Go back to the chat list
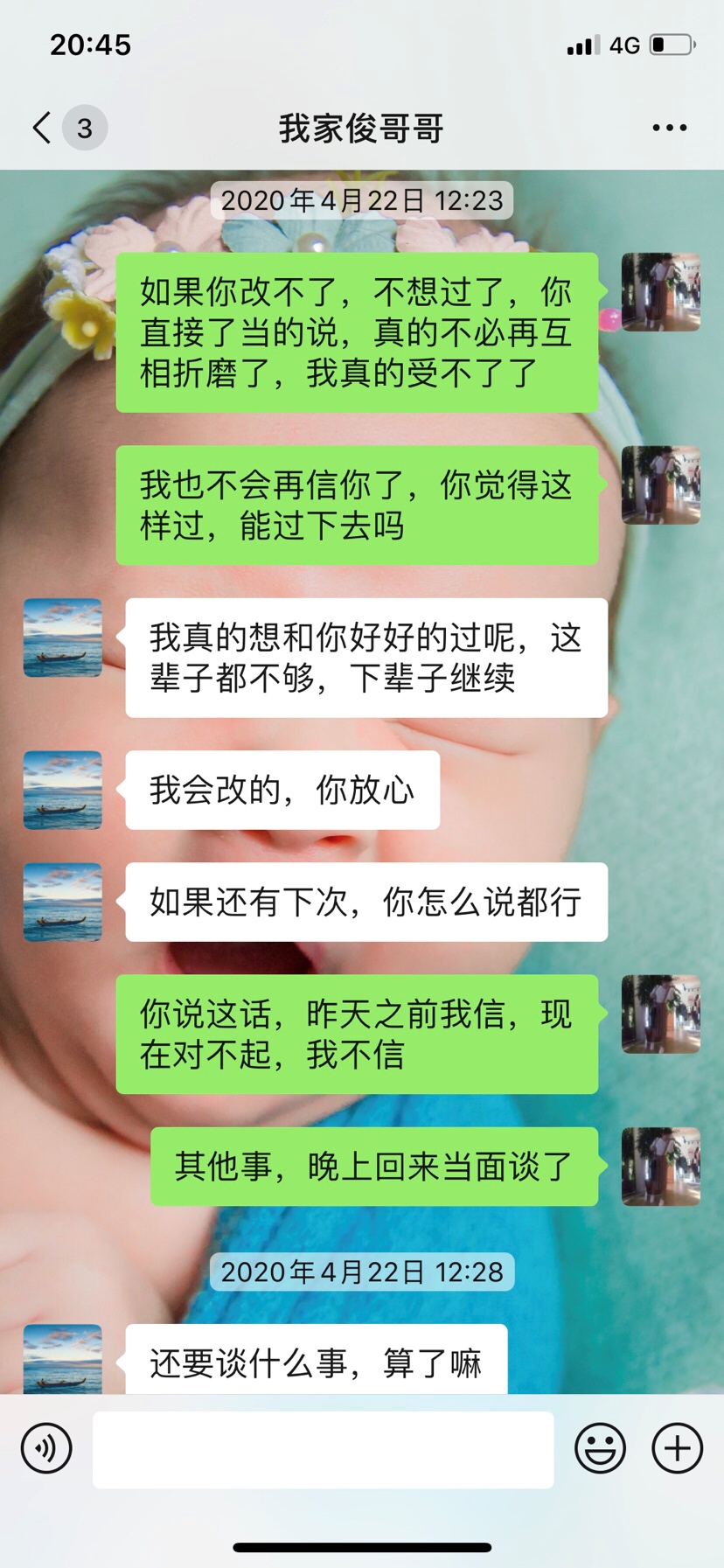Screen dimensions: 724x1568 click(x=42, y=128)
